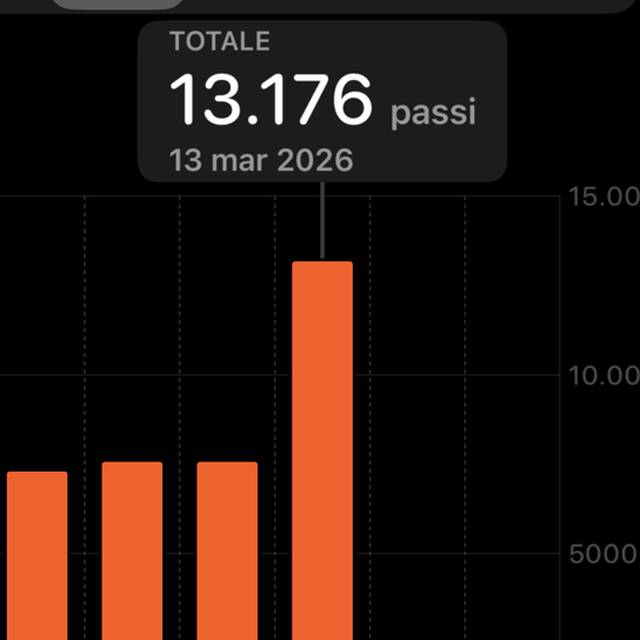This screenshot has height=640, width=640.
Task: Select the tallest bar showing 13.176 passi
Action: [x=322, y=450]
